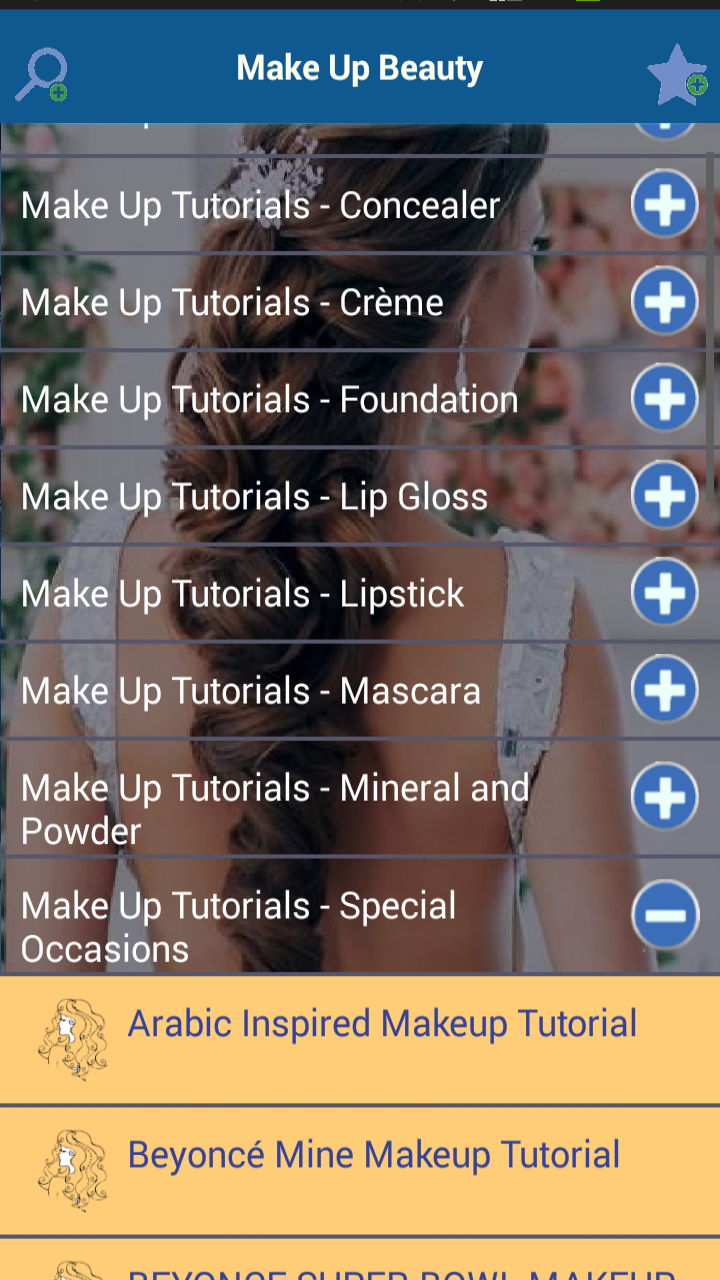Collapse Make Up Tutorials - Special Occasions

pos(665,915)
